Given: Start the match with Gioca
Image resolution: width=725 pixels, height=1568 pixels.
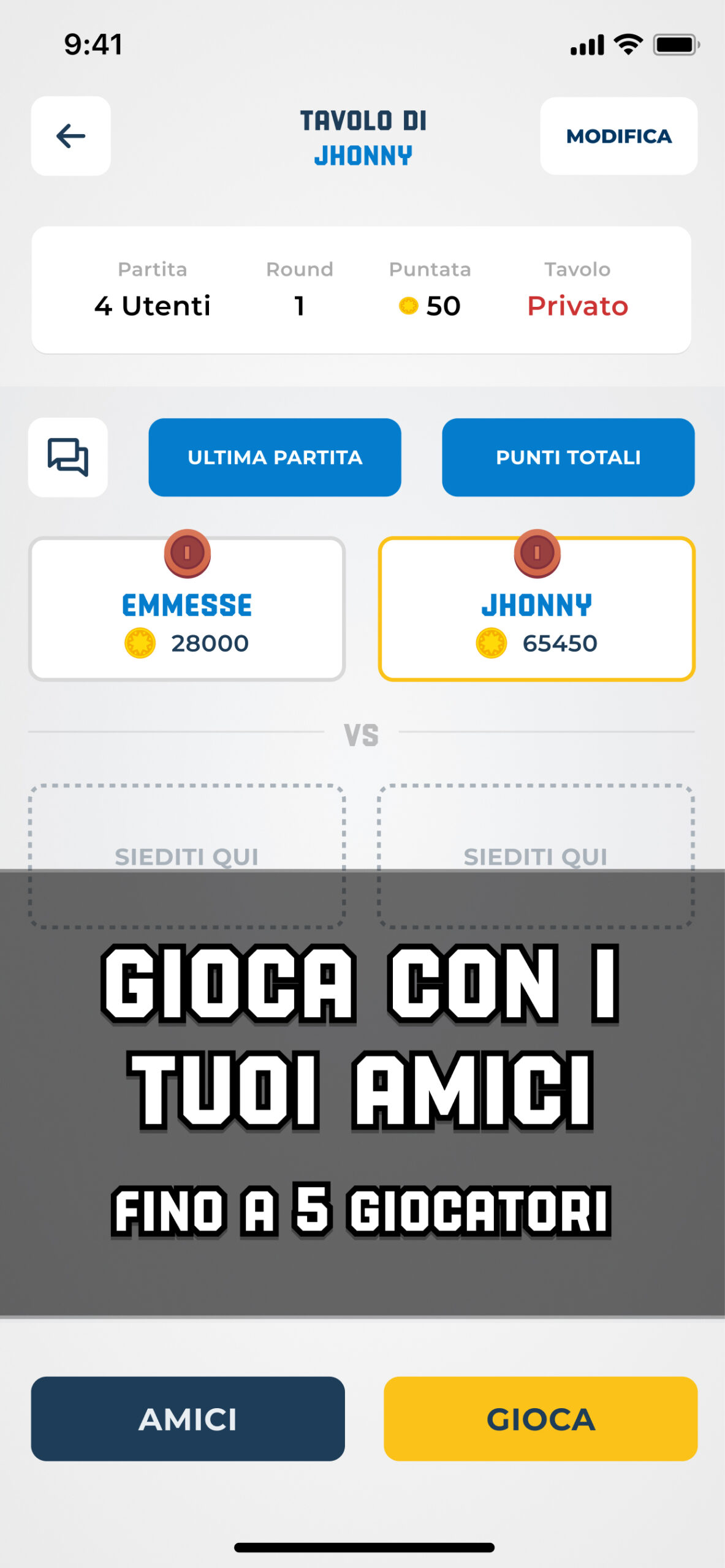Looking at the screenshot, I should click(x=540, y=1419).
